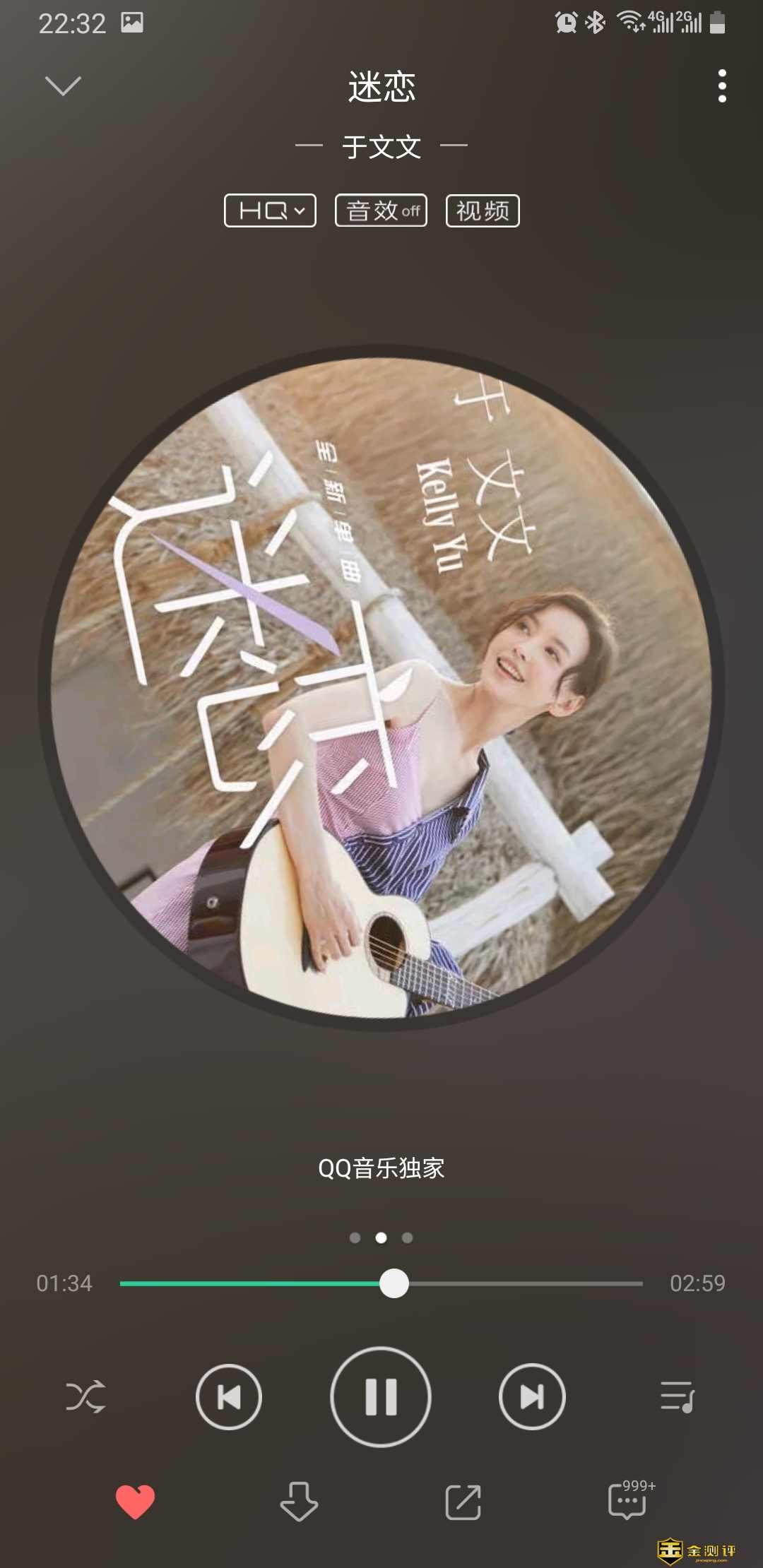The width and height of the screenshot is (763, 1568).
Task: Skip to the previous track
Action: point(229,1397)
